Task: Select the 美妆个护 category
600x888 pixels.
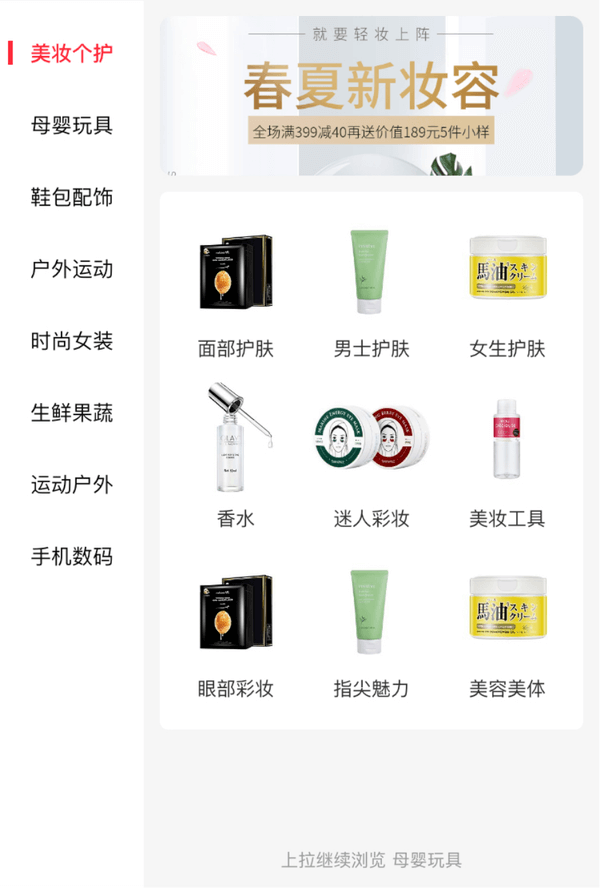Action: pos(71,54)
